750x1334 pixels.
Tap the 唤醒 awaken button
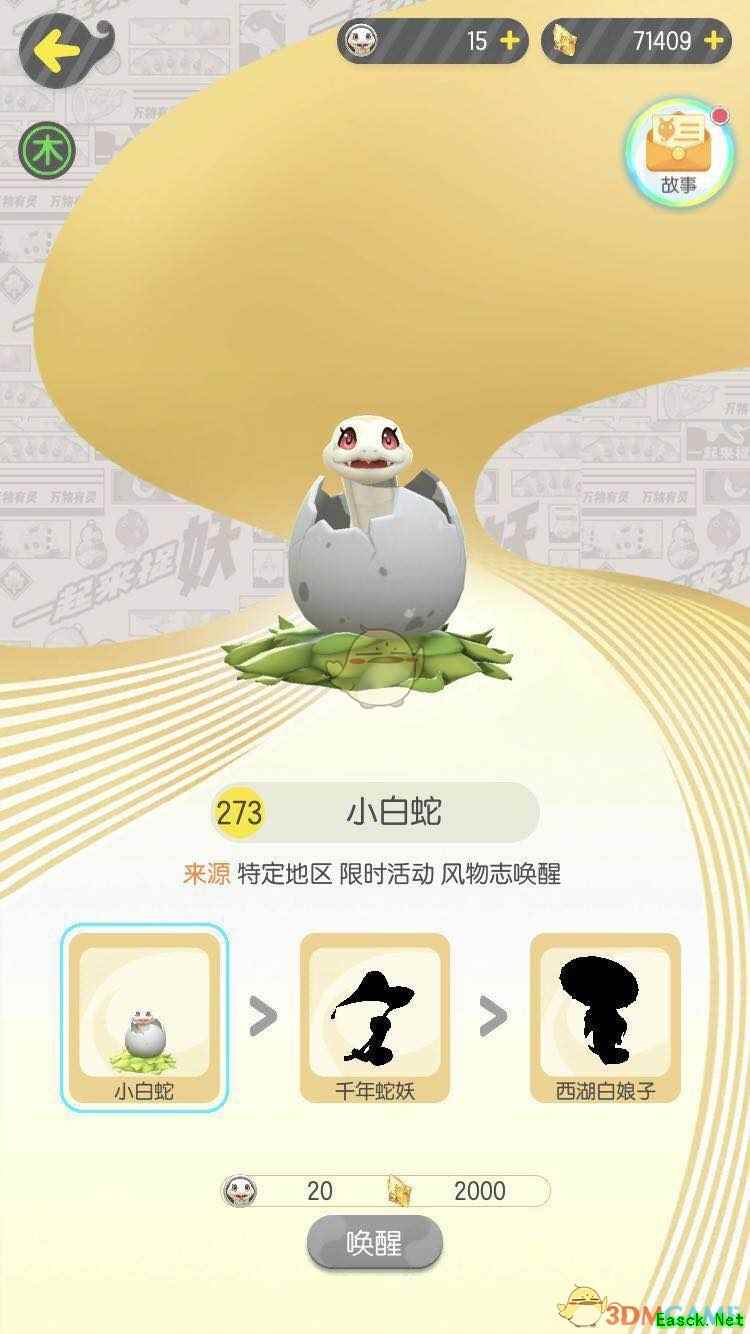[x=374, y=1243]
